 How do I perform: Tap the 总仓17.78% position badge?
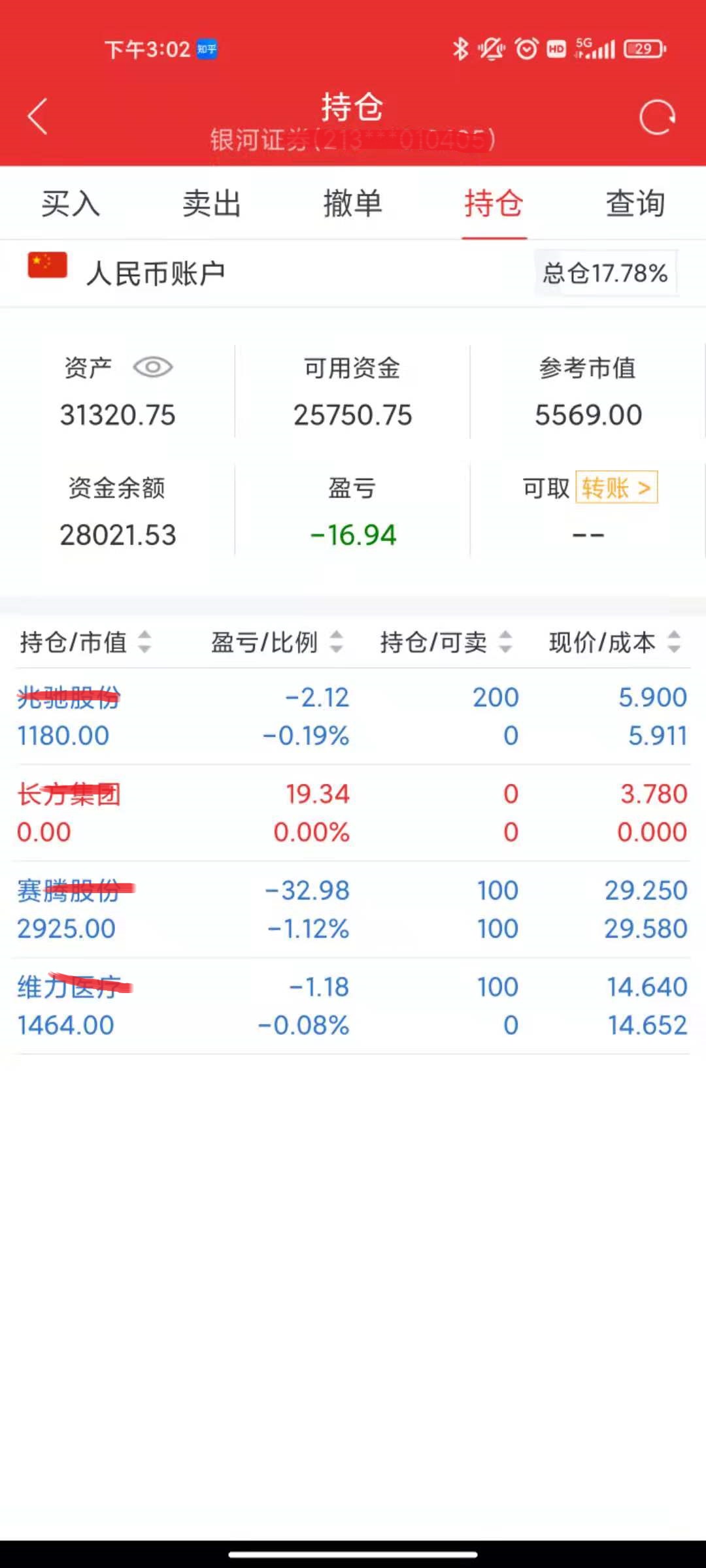[606, 273]
